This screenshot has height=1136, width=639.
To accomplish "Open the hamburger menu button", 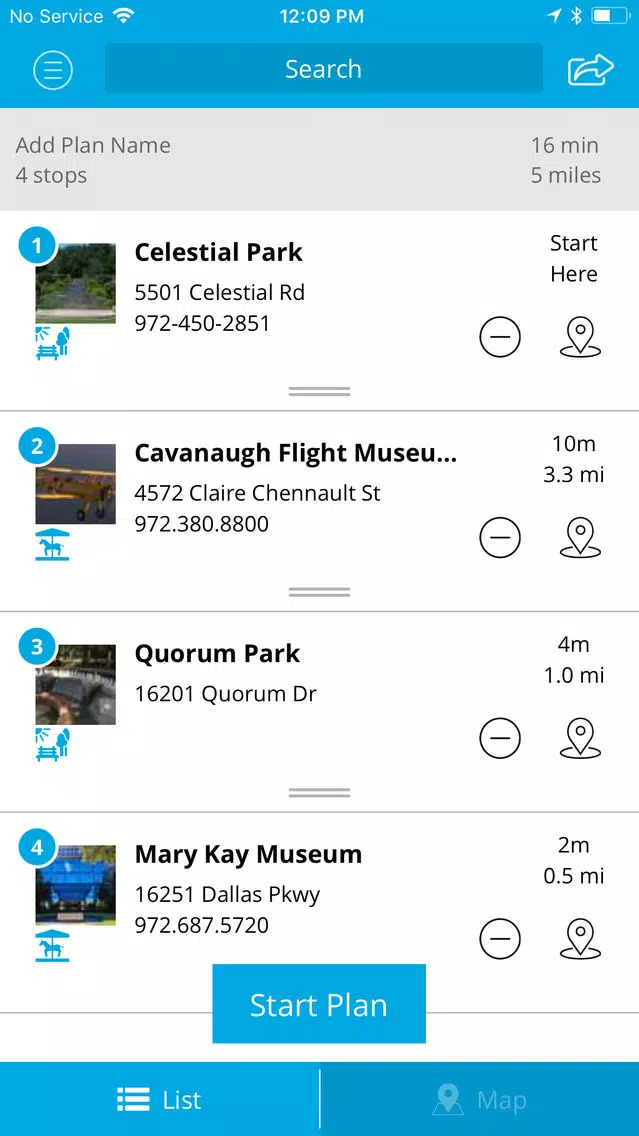I will pyautogui.click(x=53, y=70).
